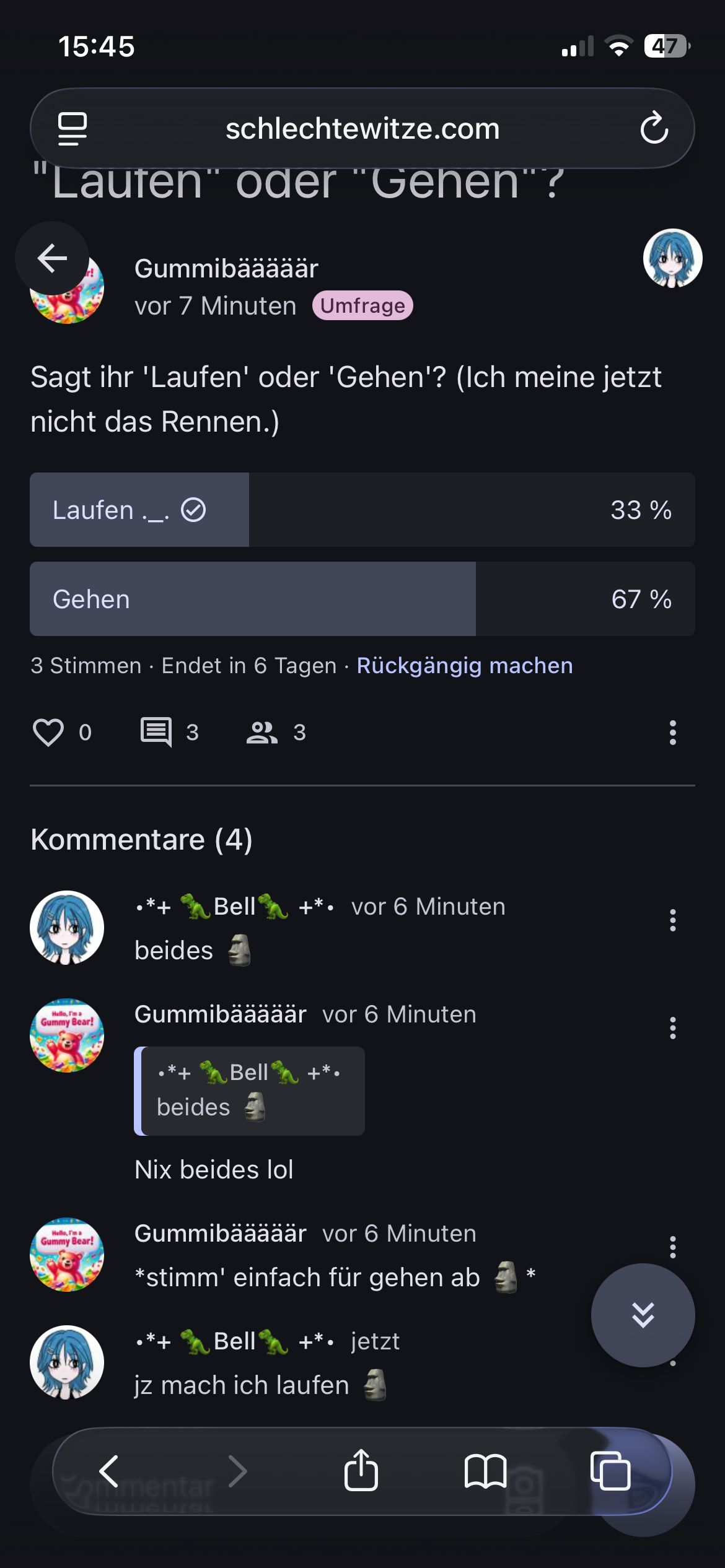The height and width of the screenshot is (1568, 725).
Task: Open options for 'Nix beides lol' comment
Action: pos(672,1028)
